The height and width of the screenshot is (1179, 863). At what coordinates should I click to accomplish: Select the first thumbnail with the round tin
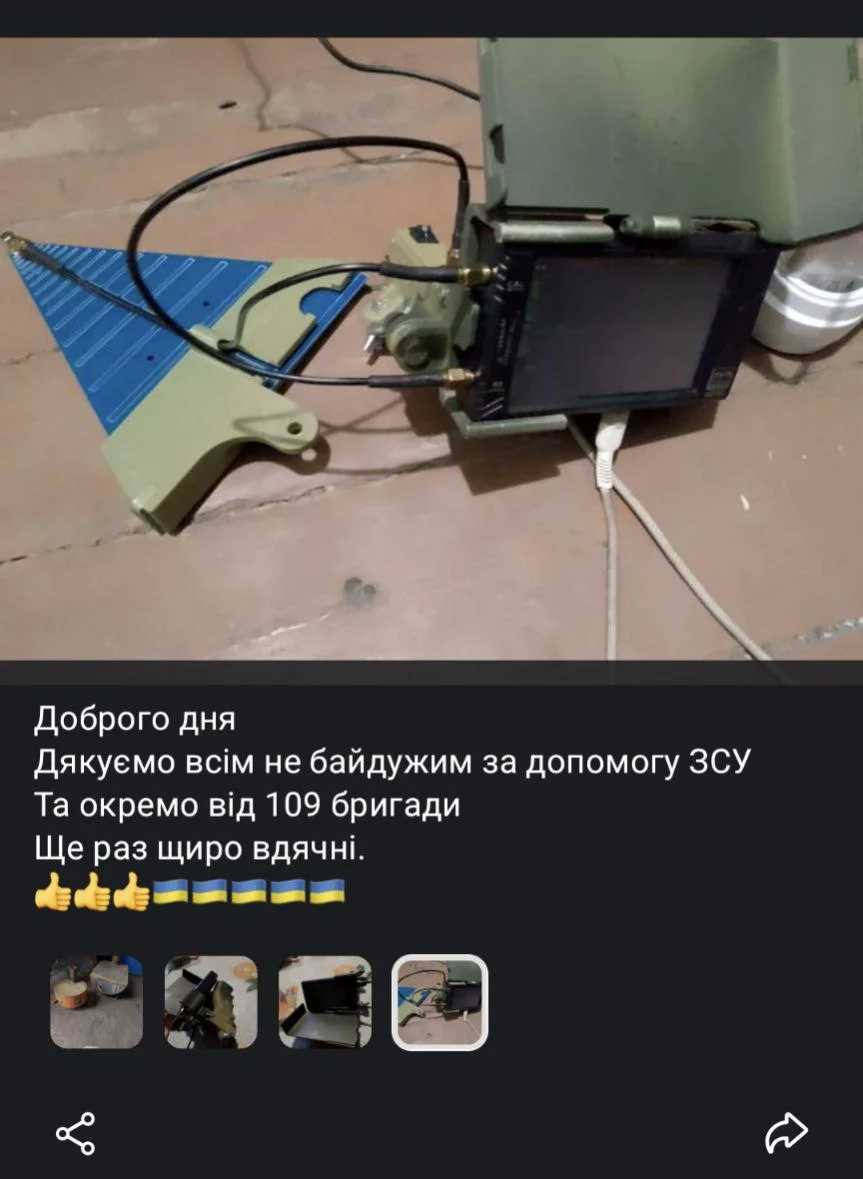click(96, 1002)
